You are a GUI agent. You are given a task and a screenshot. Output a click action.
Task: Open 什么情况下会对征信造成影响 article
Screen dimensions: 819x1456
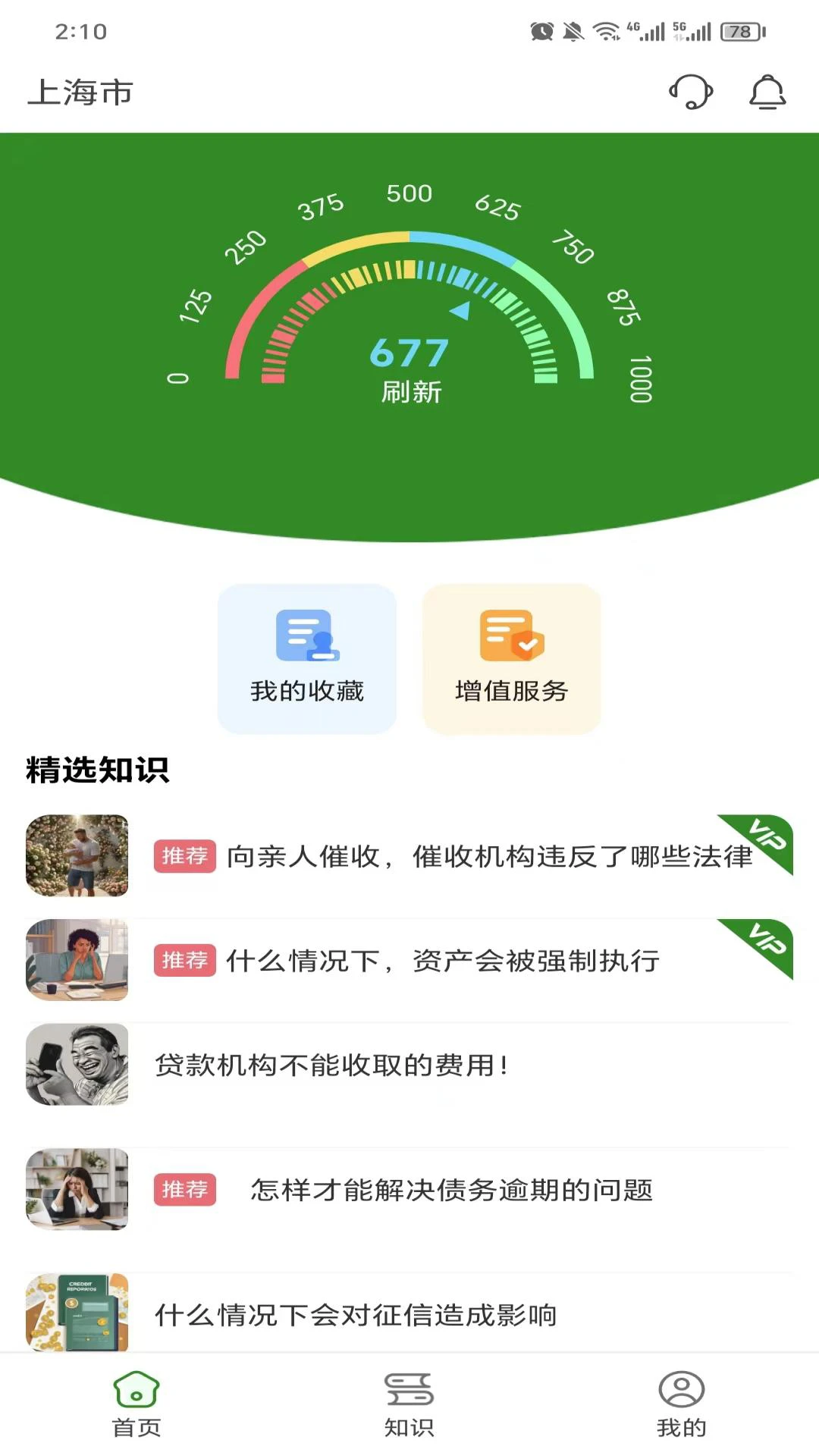click(x=355, y=1311)
